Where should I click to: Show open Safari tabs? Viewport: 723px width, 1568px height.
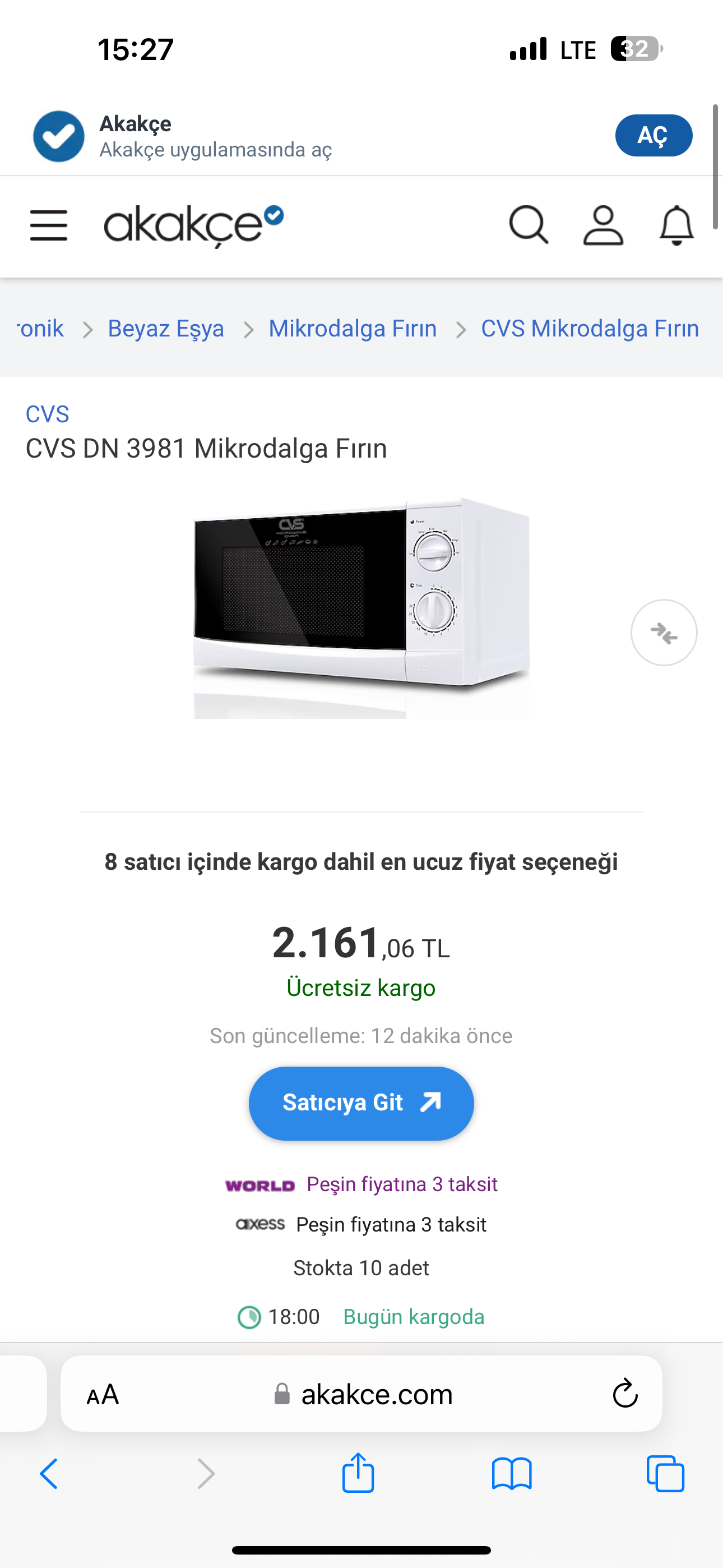665,1474
